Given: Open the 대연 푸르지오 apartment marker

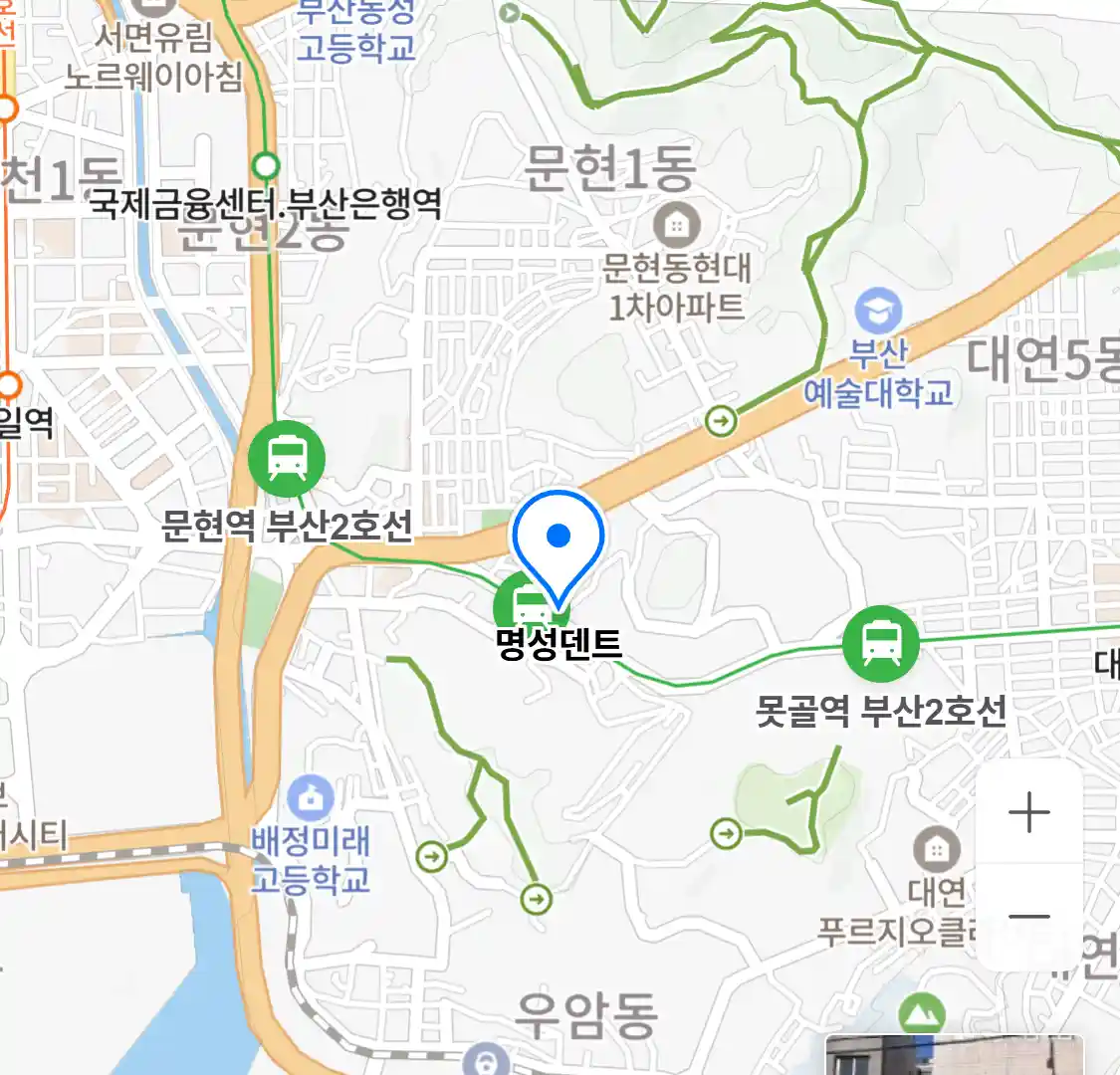Looking at the screenshot, I should click(936, 850).
